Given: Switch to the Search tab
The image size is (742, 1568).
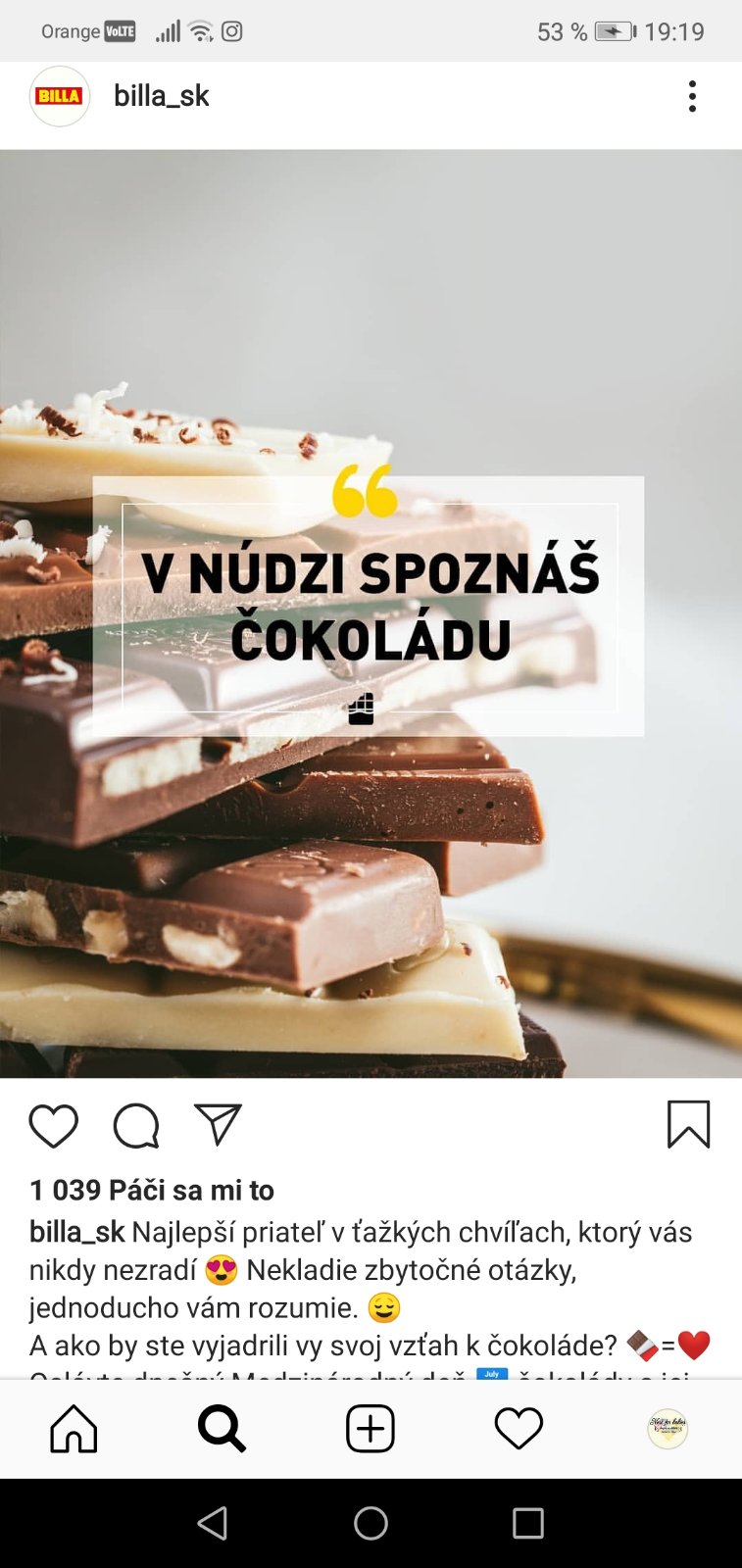Looking at the screenshot, I should 223,1429.
